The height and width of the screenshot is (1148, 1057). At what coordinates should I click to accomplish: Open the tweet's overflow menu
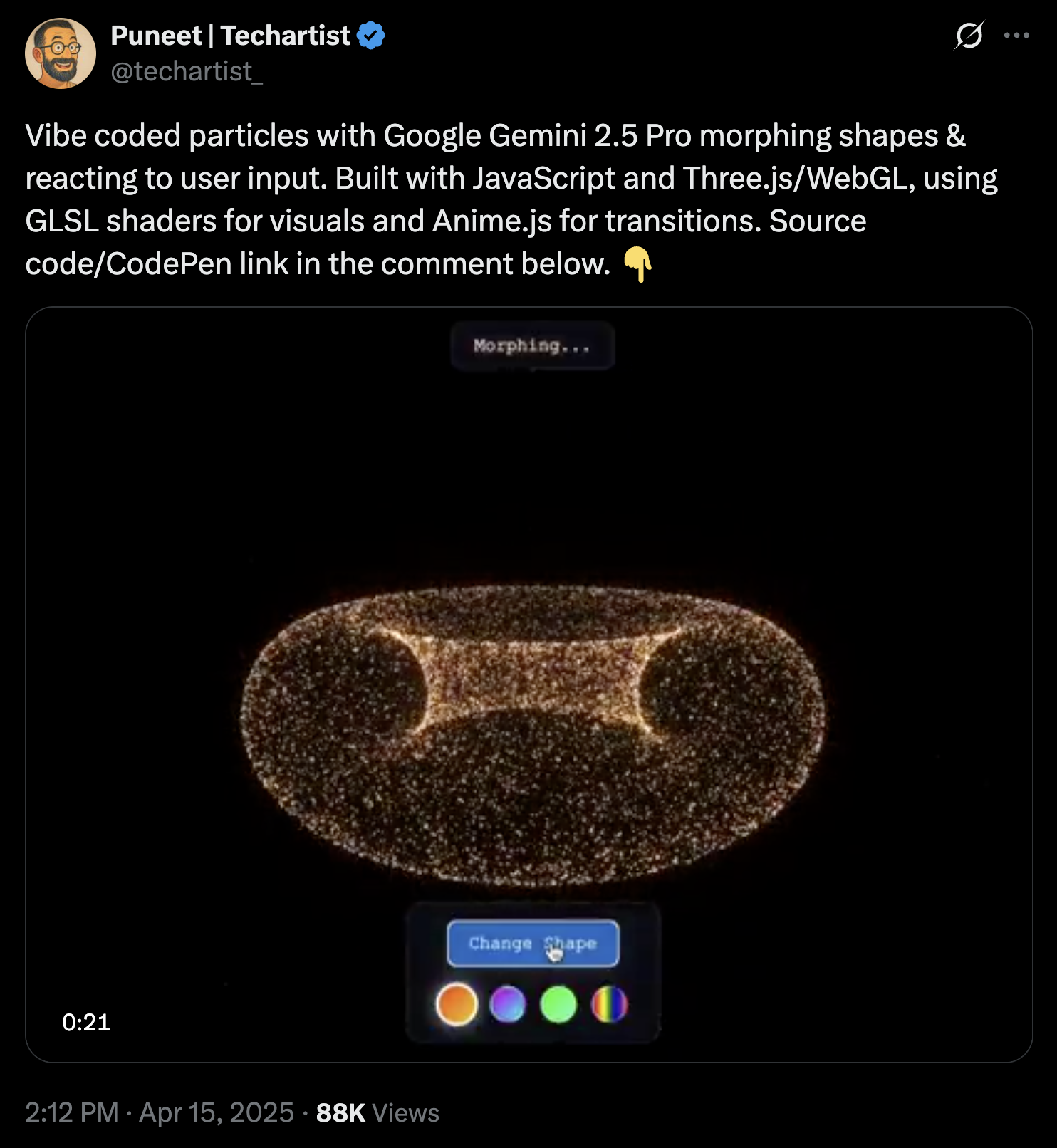pos(1016,35)
